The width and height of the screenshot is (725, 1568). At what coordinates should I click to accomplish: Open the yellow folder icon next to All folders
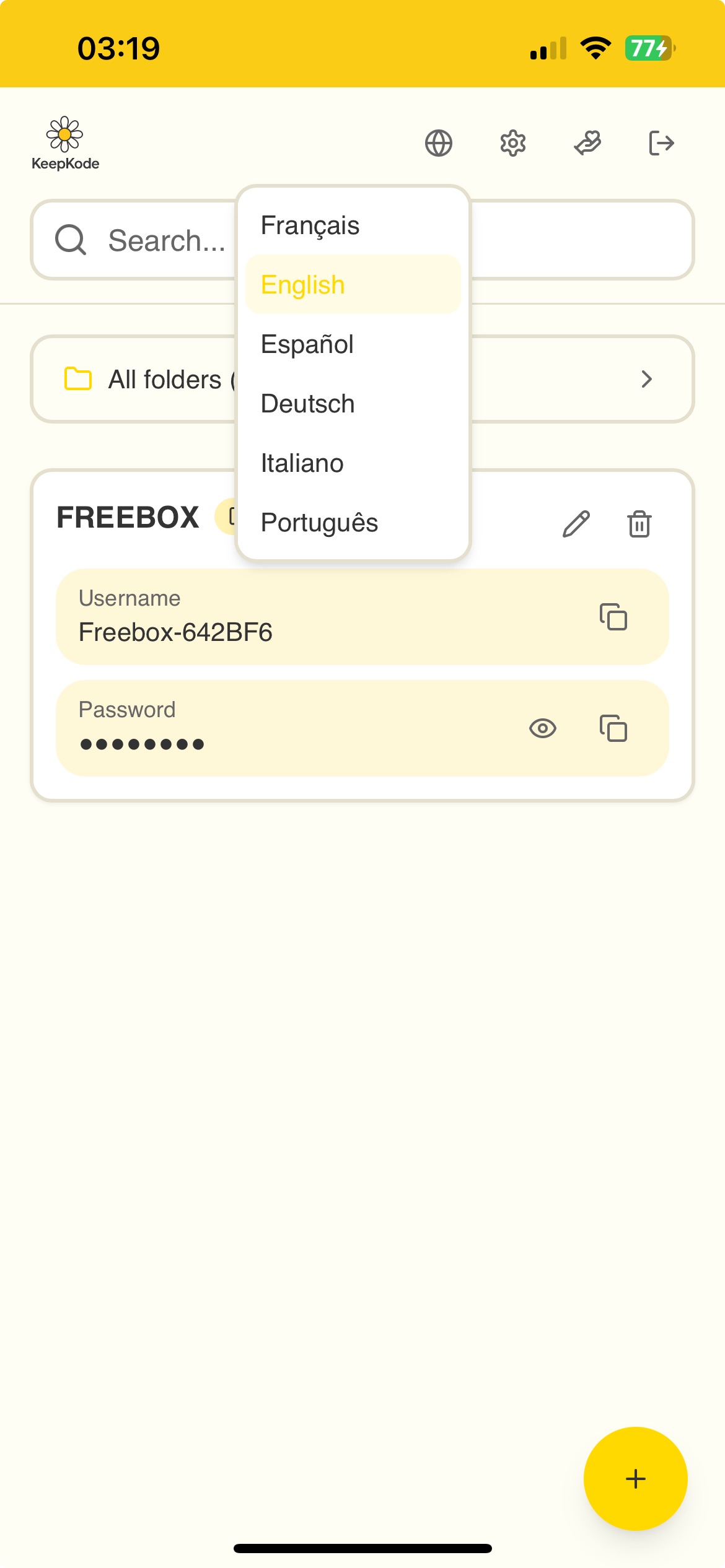(x=77, y=378)
